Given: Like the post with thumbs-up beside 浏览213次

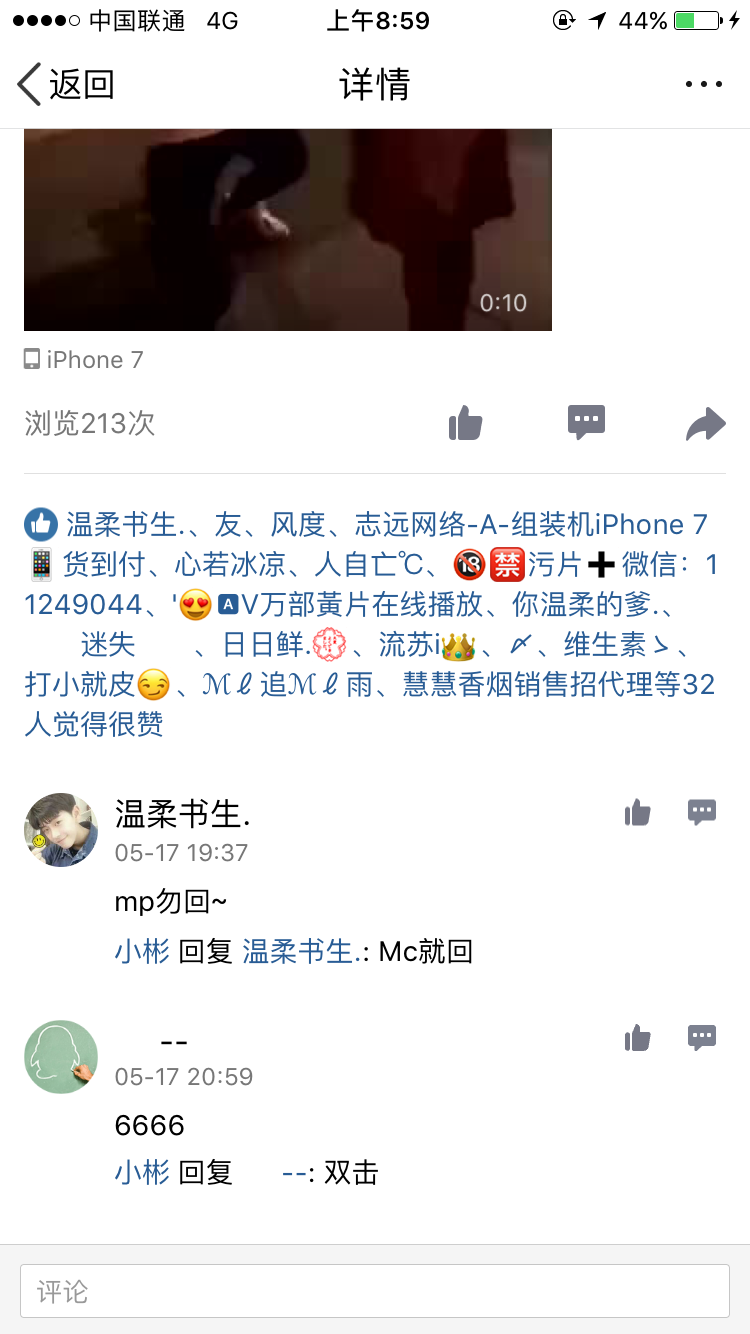Looking at the screenshot, I should [x=465, y=423].
